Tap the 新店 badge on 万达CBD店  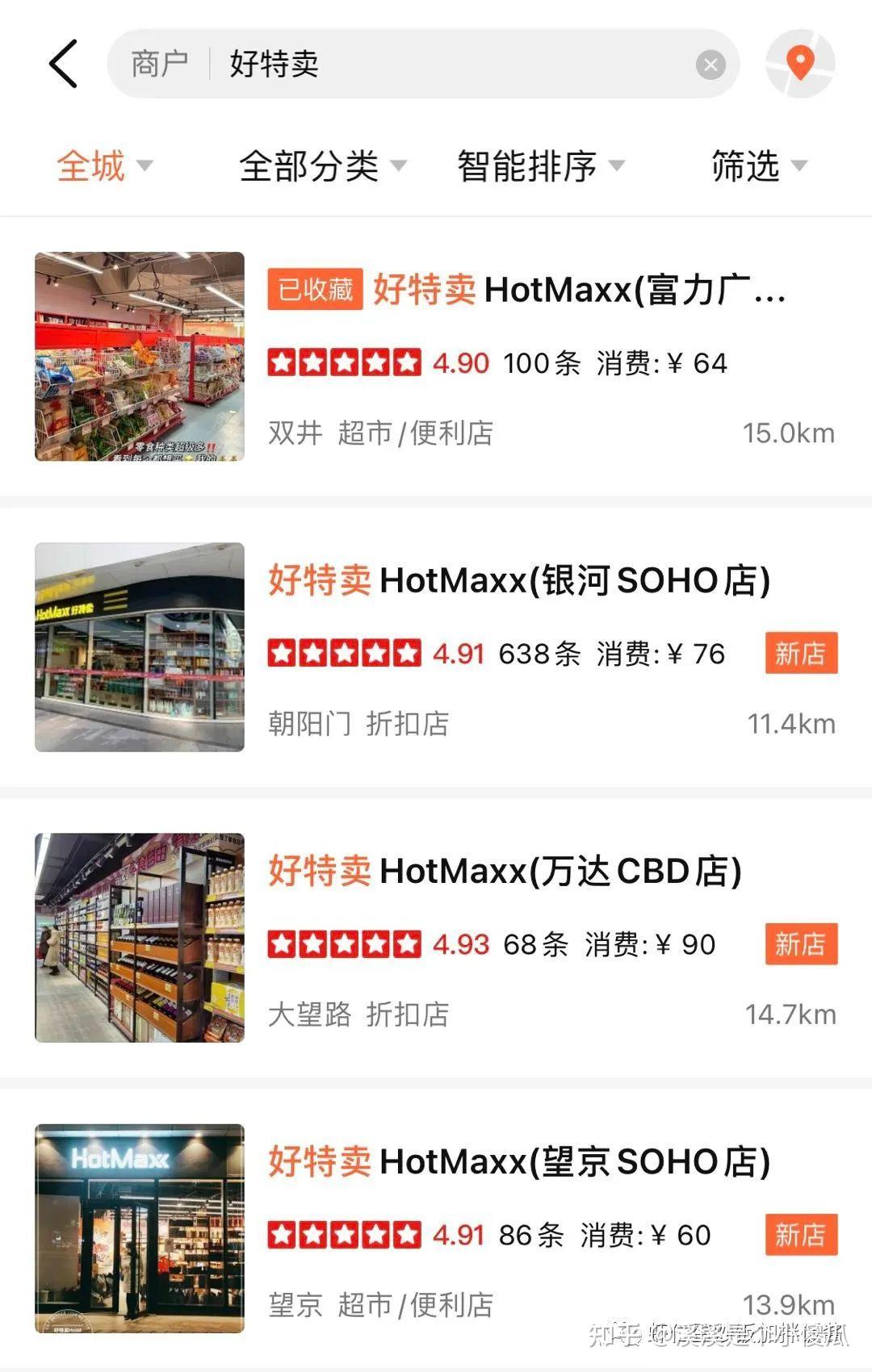[800, 943]
